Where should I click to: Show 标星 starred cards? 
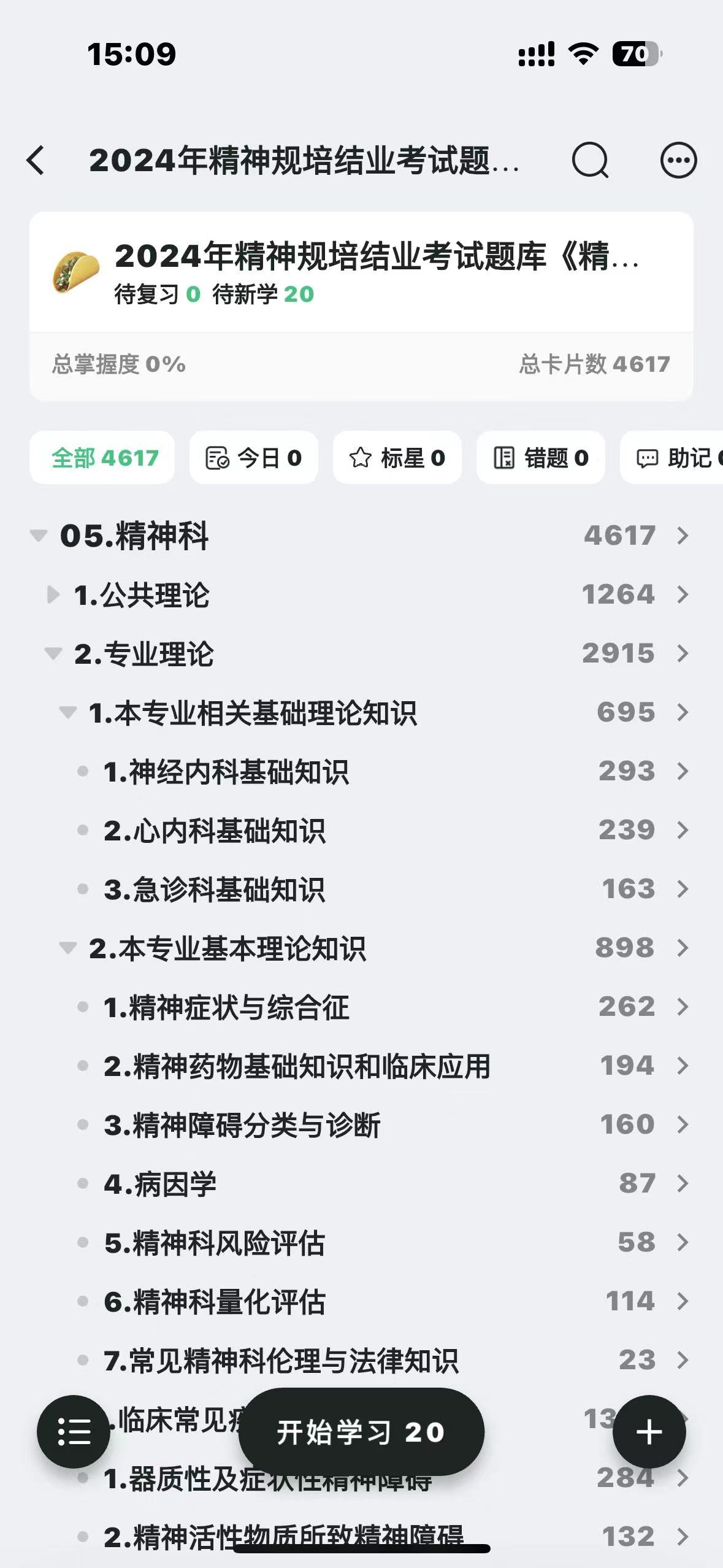point(397,458)
